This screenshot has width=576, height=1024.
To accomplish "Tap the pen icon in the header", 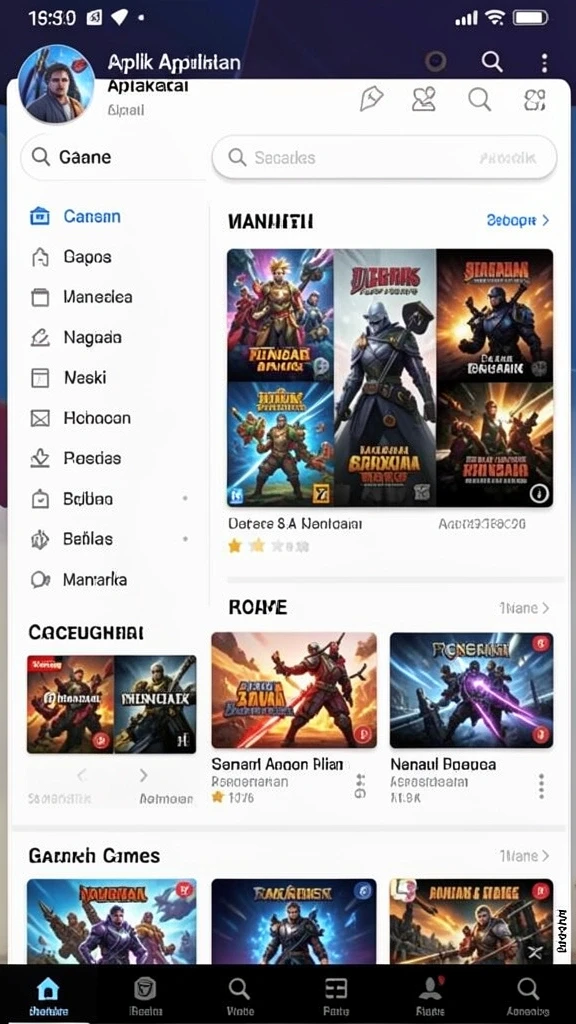I will 372,100.
